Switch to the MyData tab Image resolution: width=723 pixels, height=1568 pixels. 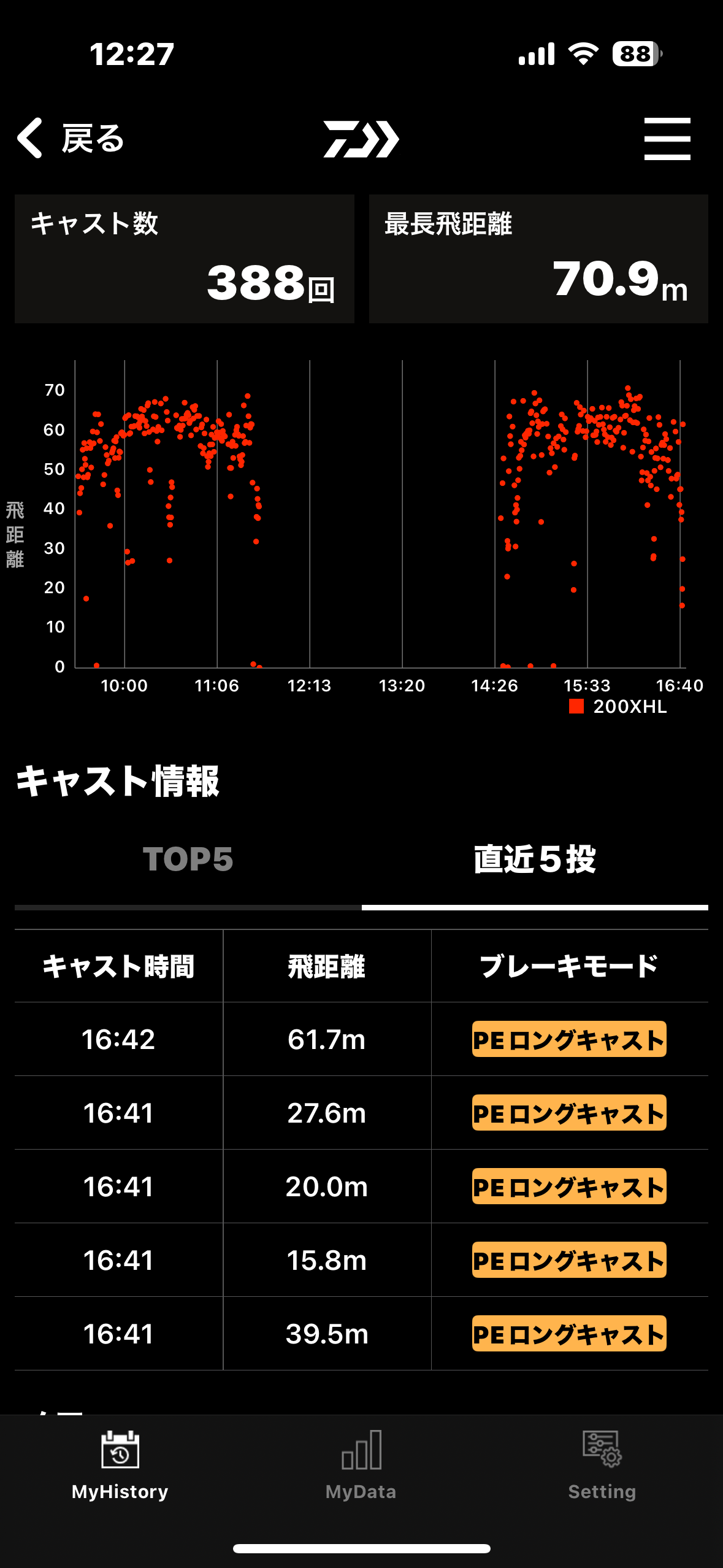pos(361,1466)
